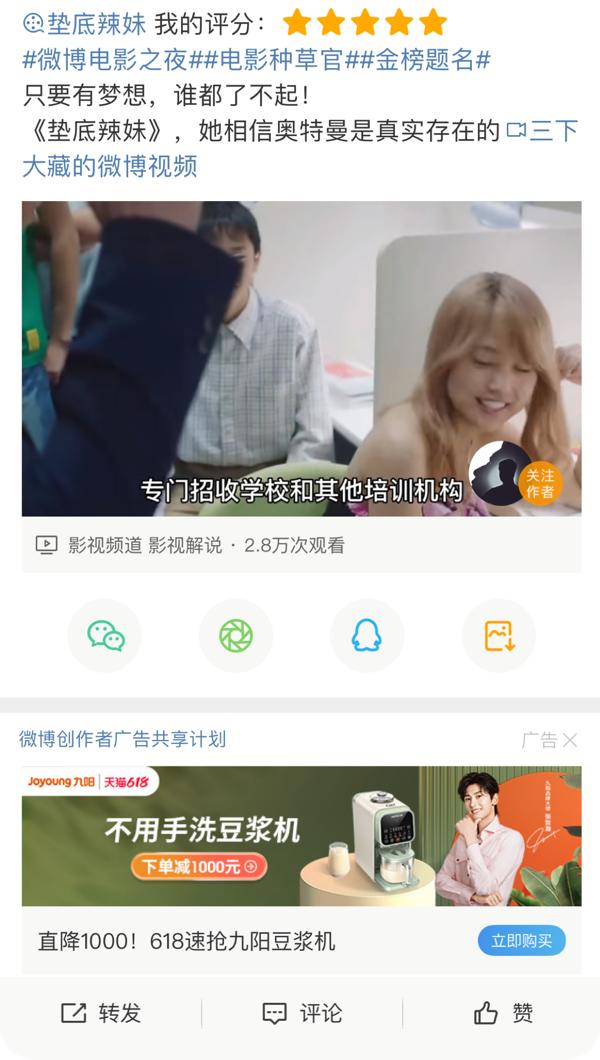Screen dimensions: 600x1060
Task: Open 影视频道 影视解说 channel
Action: click(145, 546)
